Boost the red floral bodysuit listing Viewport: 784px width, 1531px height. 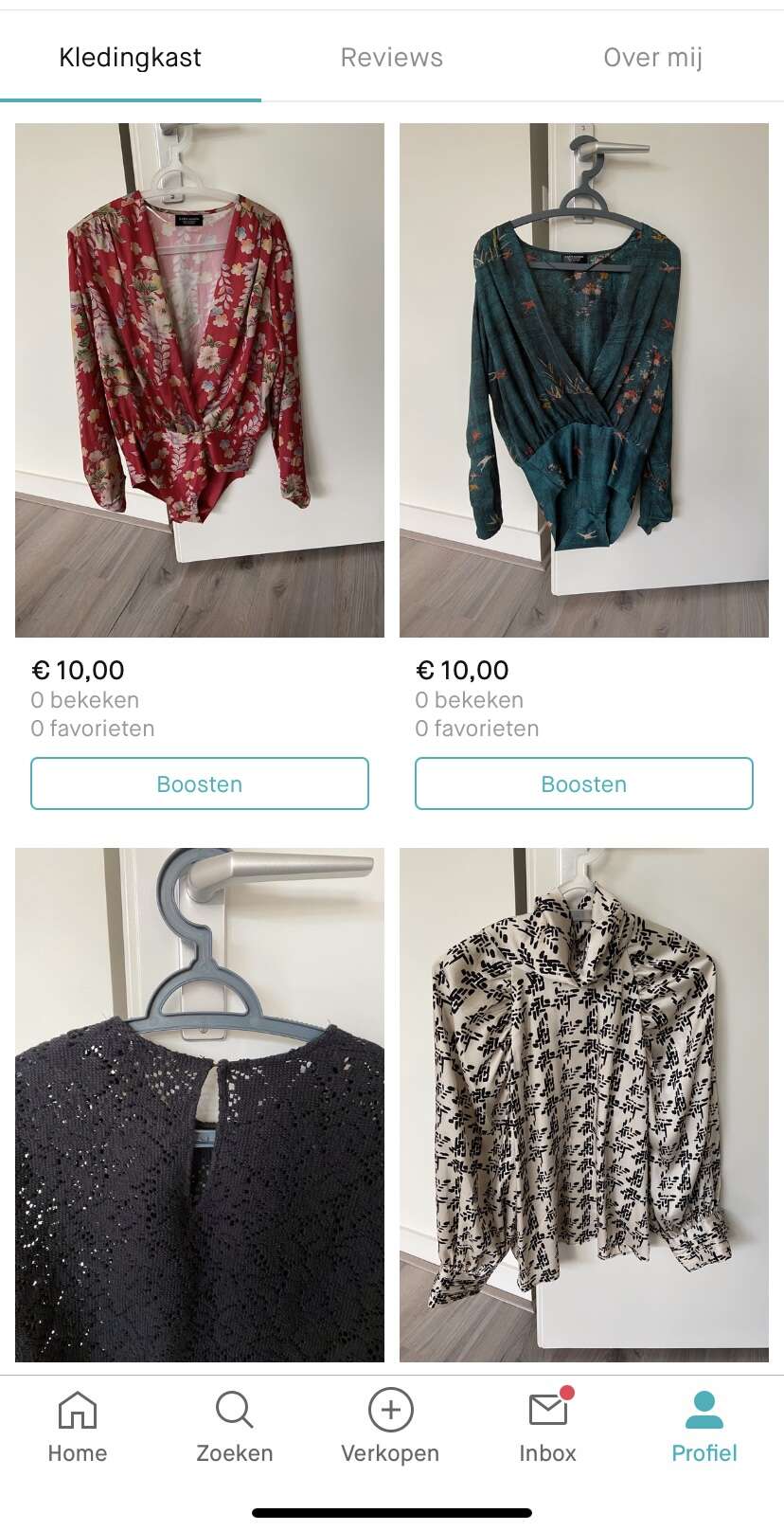click(200, 784)
